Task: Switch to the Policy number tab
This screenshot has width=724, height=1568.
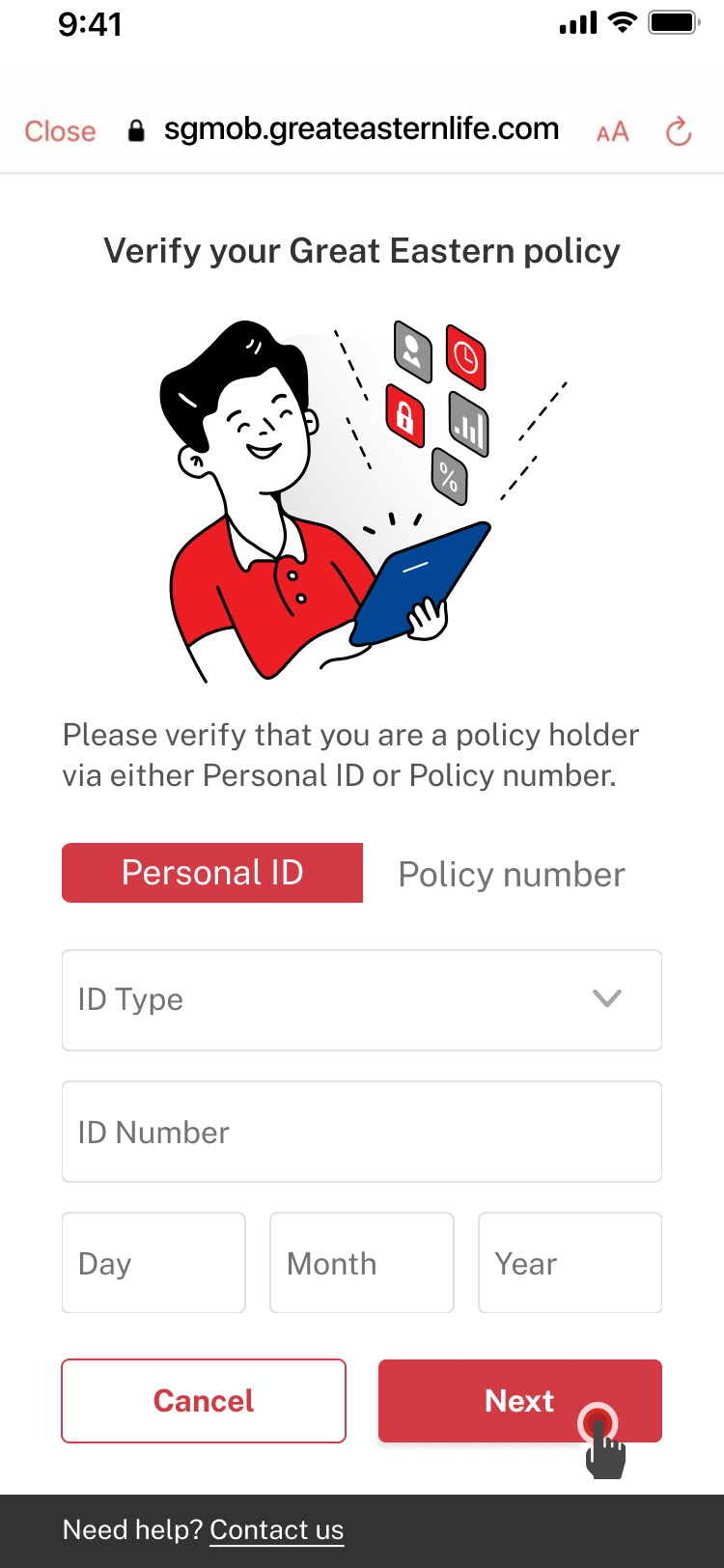Action: 512,875
